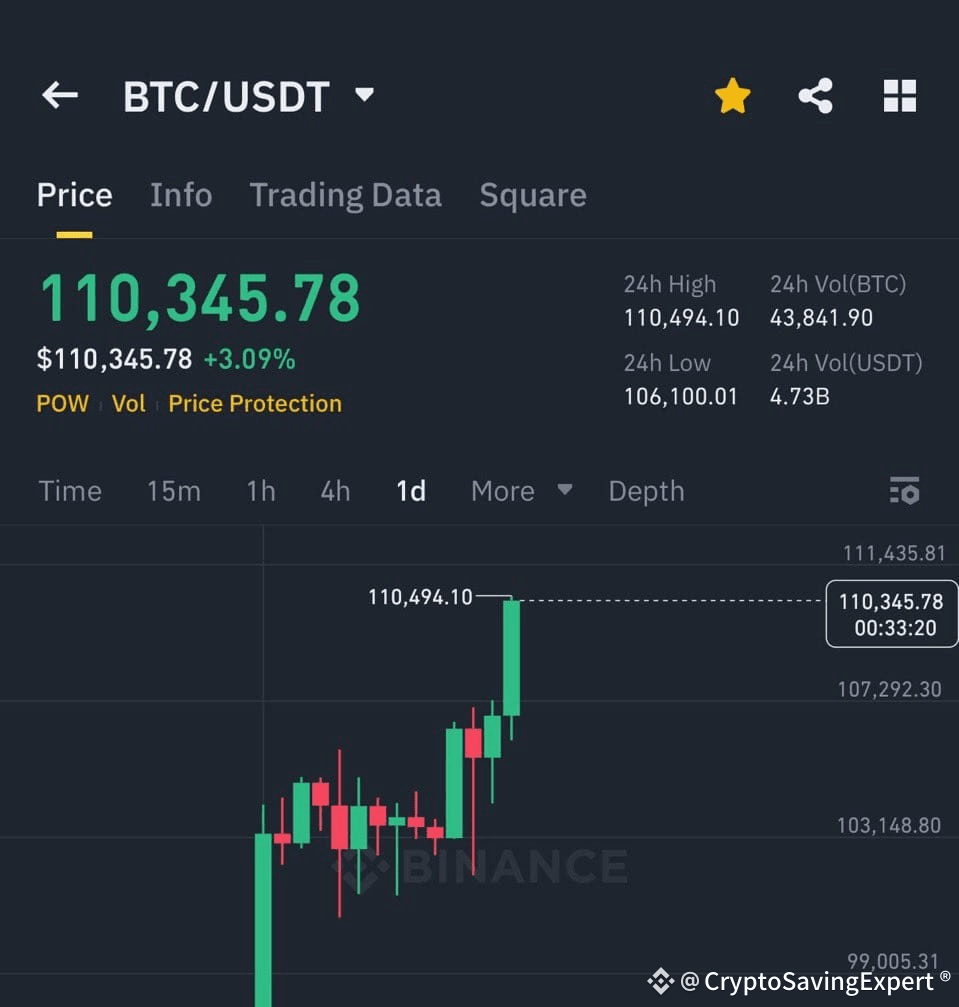Tap the Vol tag label
Screen dimensions: 959x1007
[129, 404]
